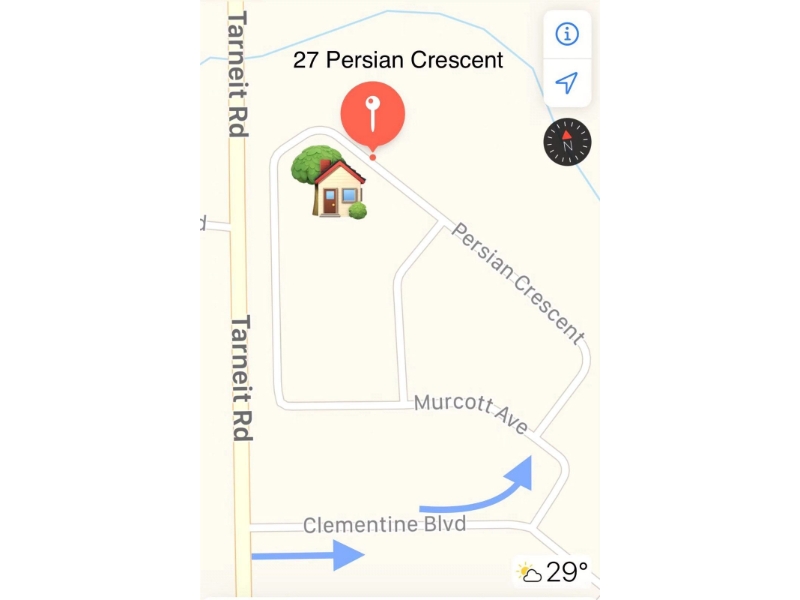This screenshot has height=600, width=800.
Task: Open the map settings info button
Action: [x=567, y=34]
